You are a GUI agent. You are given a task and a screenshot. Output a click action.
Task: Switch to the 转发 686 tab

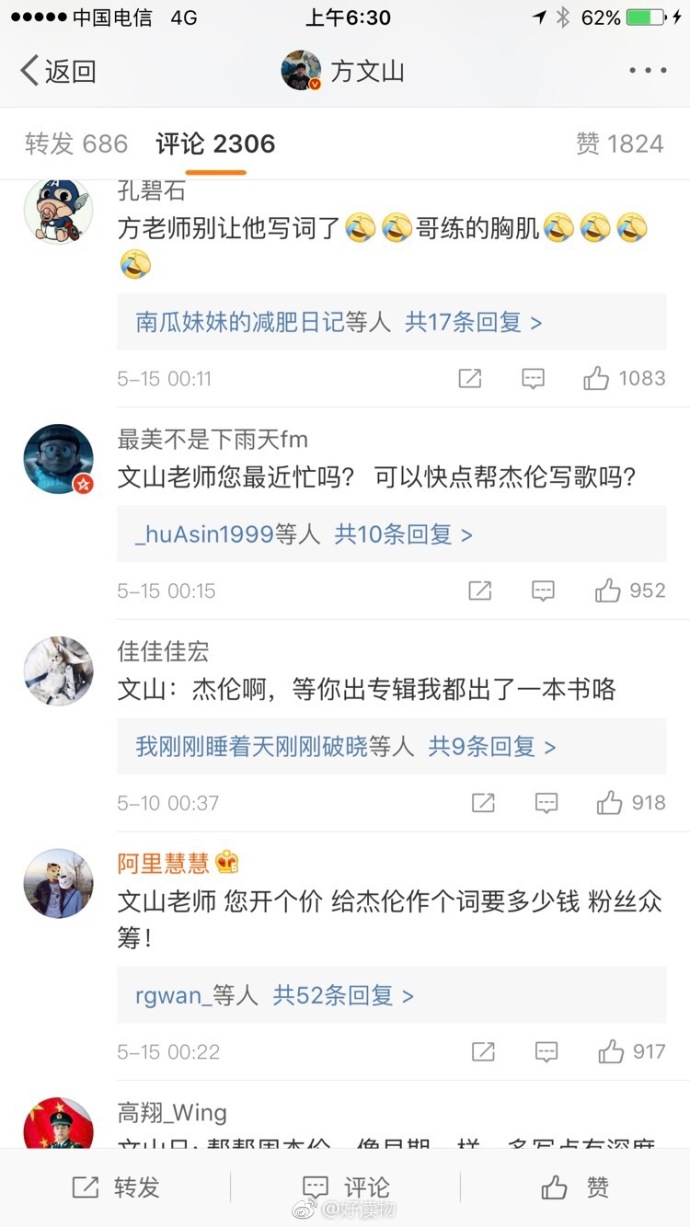click(76, 144)
